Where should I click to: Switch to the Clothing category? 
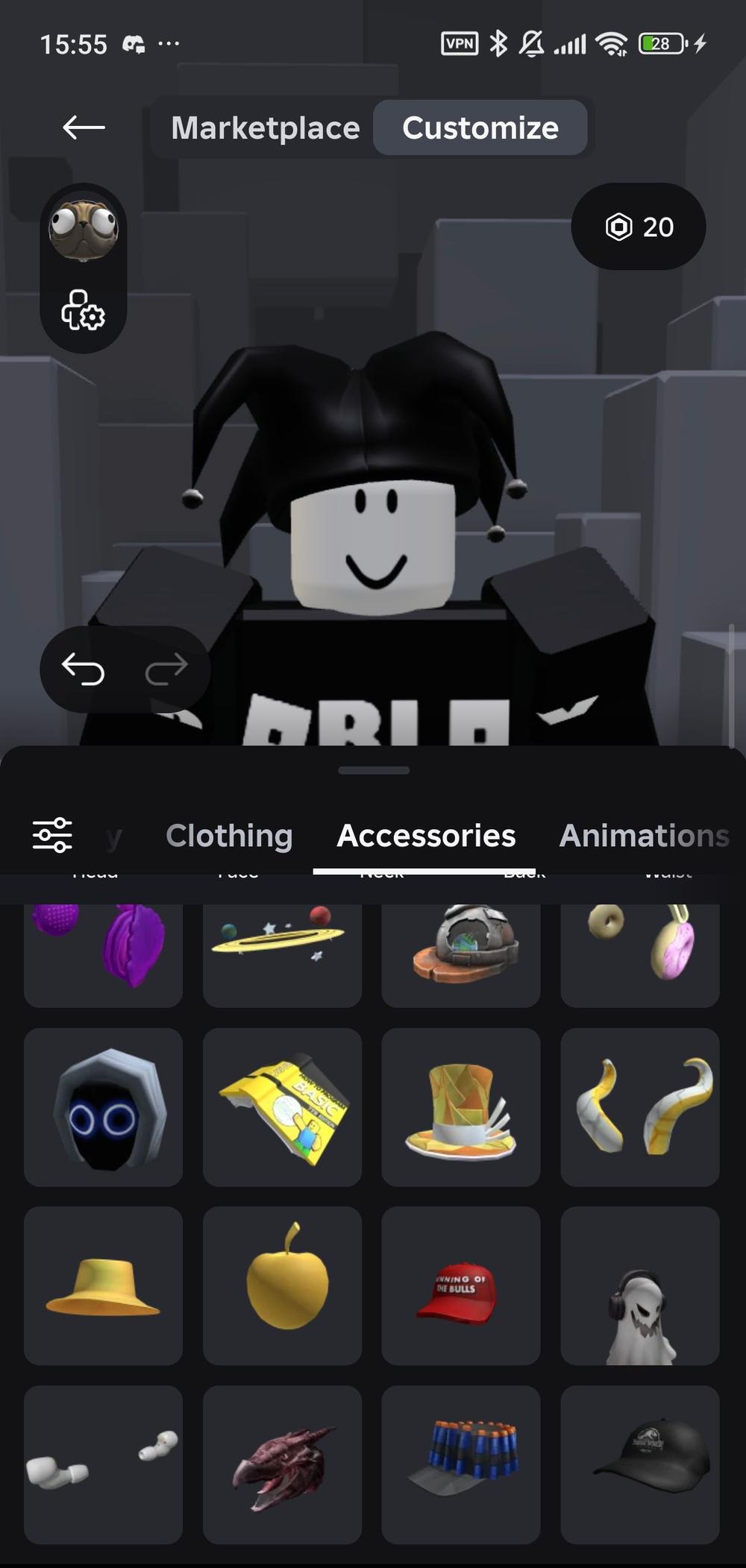click(229, 835)
